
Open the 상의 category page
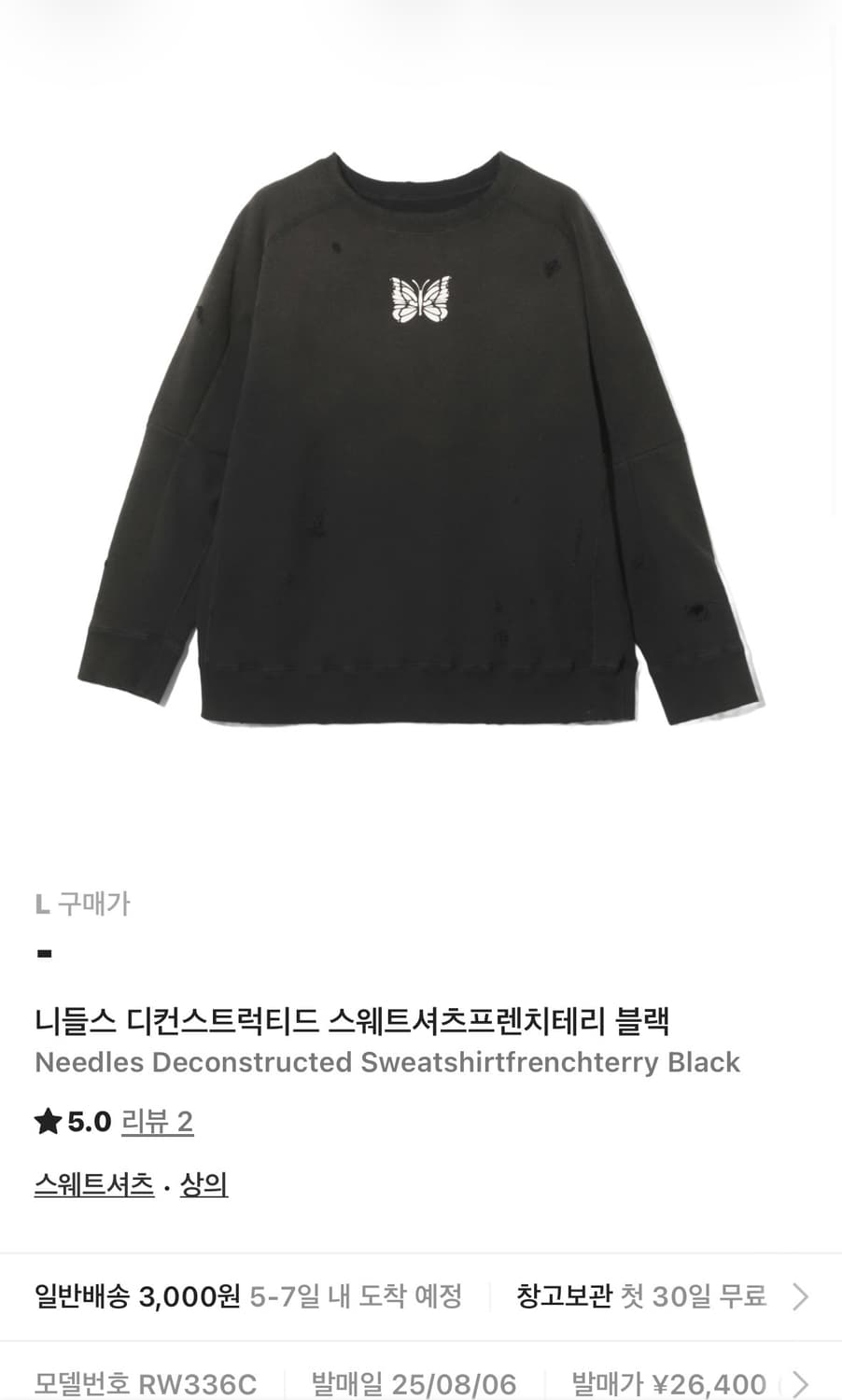[x=203, y=1183]
